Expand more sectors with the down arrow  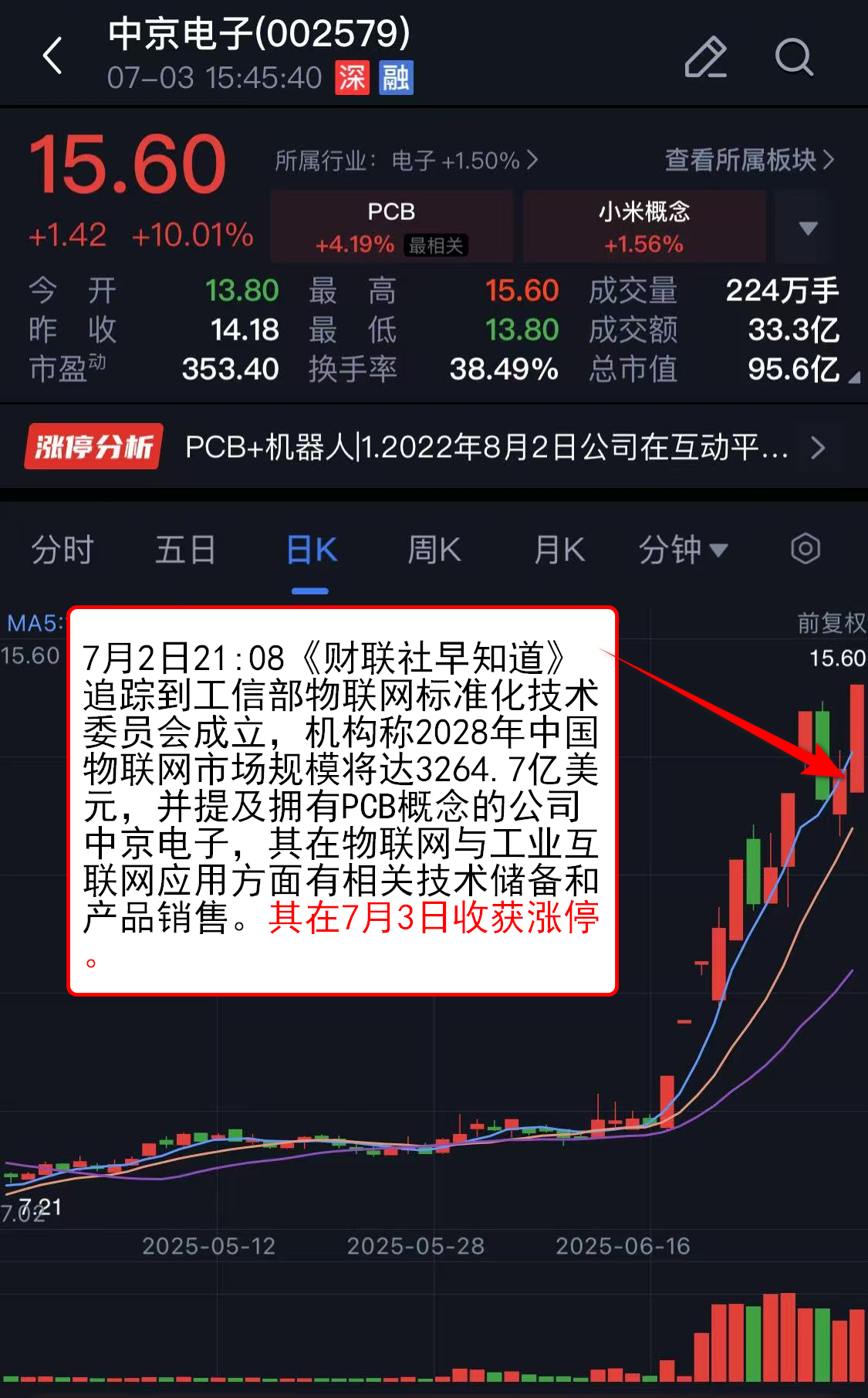(x=808, y=228)
